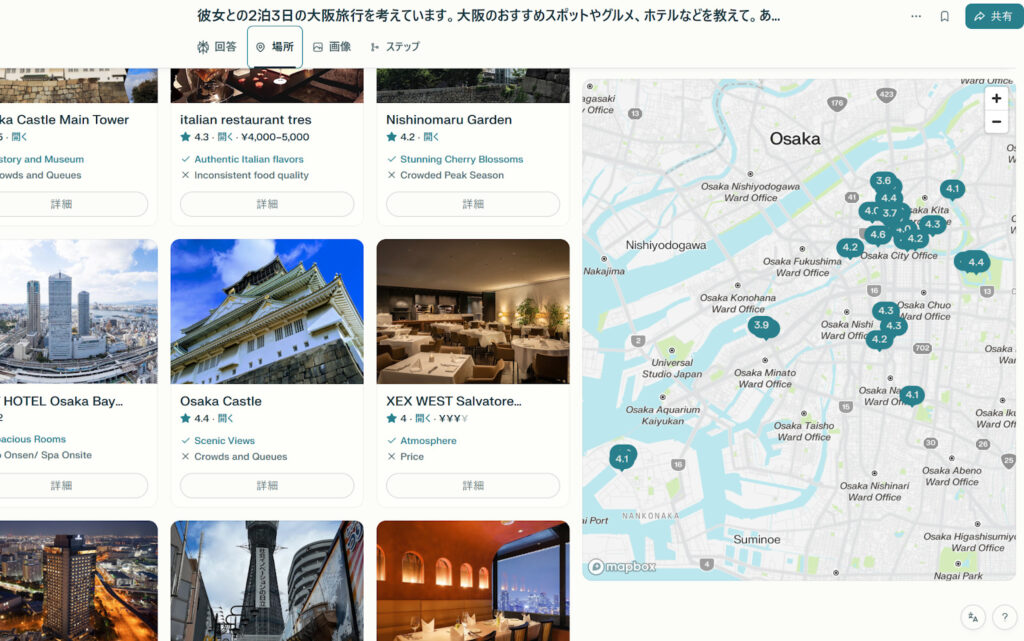Select the 場所 tab
The width and height of the screenshot is (1024, 641).
click(275, 47)
